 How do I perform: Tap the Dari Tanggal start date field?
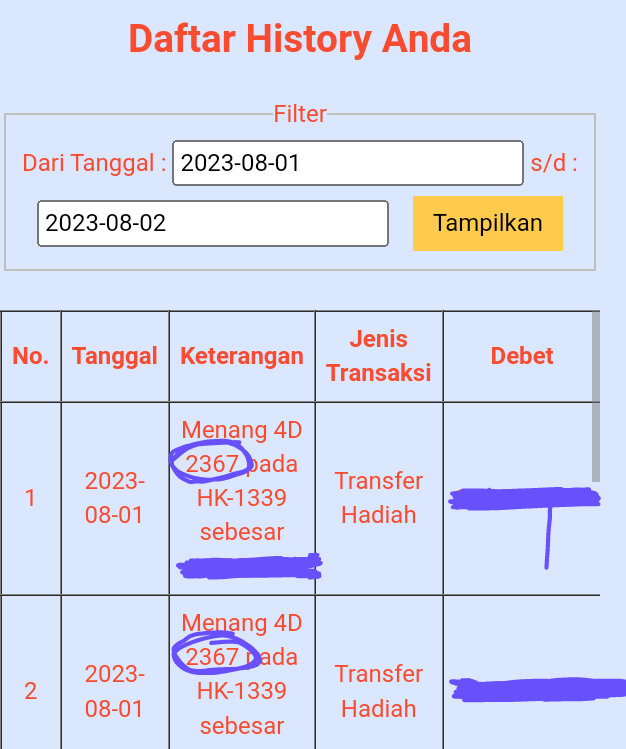tap(347, 163)
